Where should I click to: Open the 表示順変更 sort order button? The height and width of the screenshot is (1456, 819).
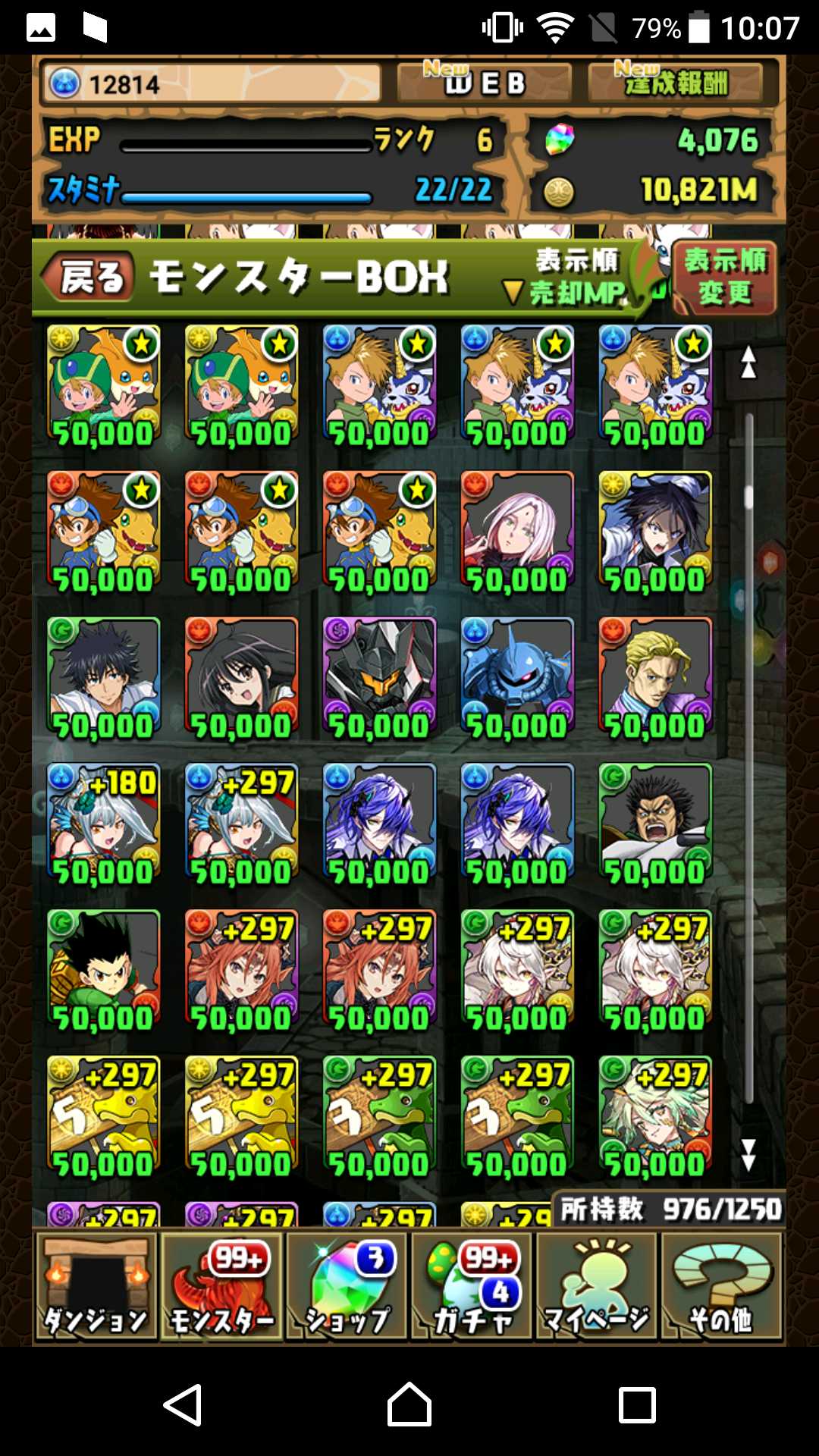tap(723, 278)
